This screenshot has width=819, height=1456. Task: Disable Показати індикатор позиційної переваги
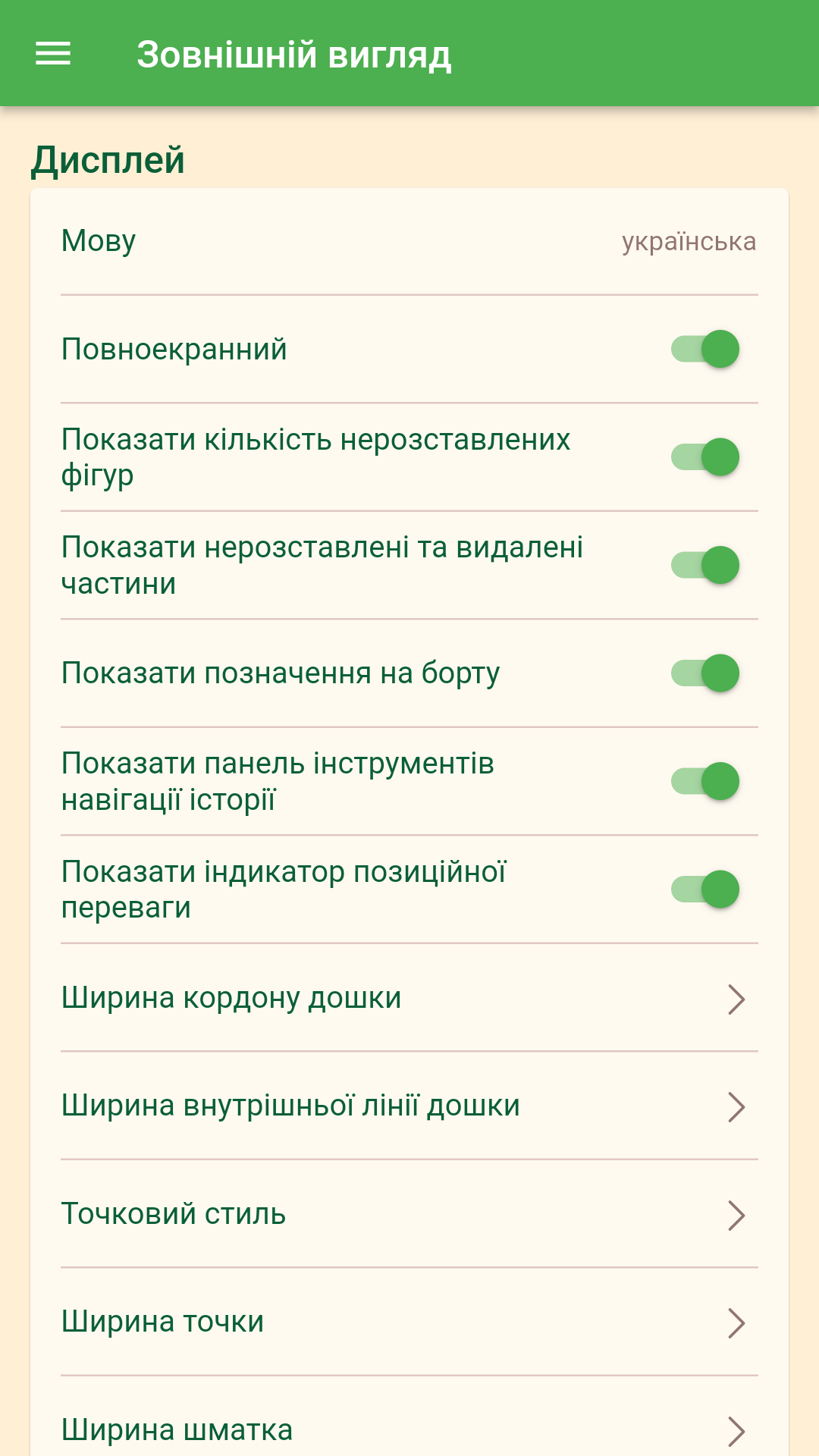(x=704, y=889)
